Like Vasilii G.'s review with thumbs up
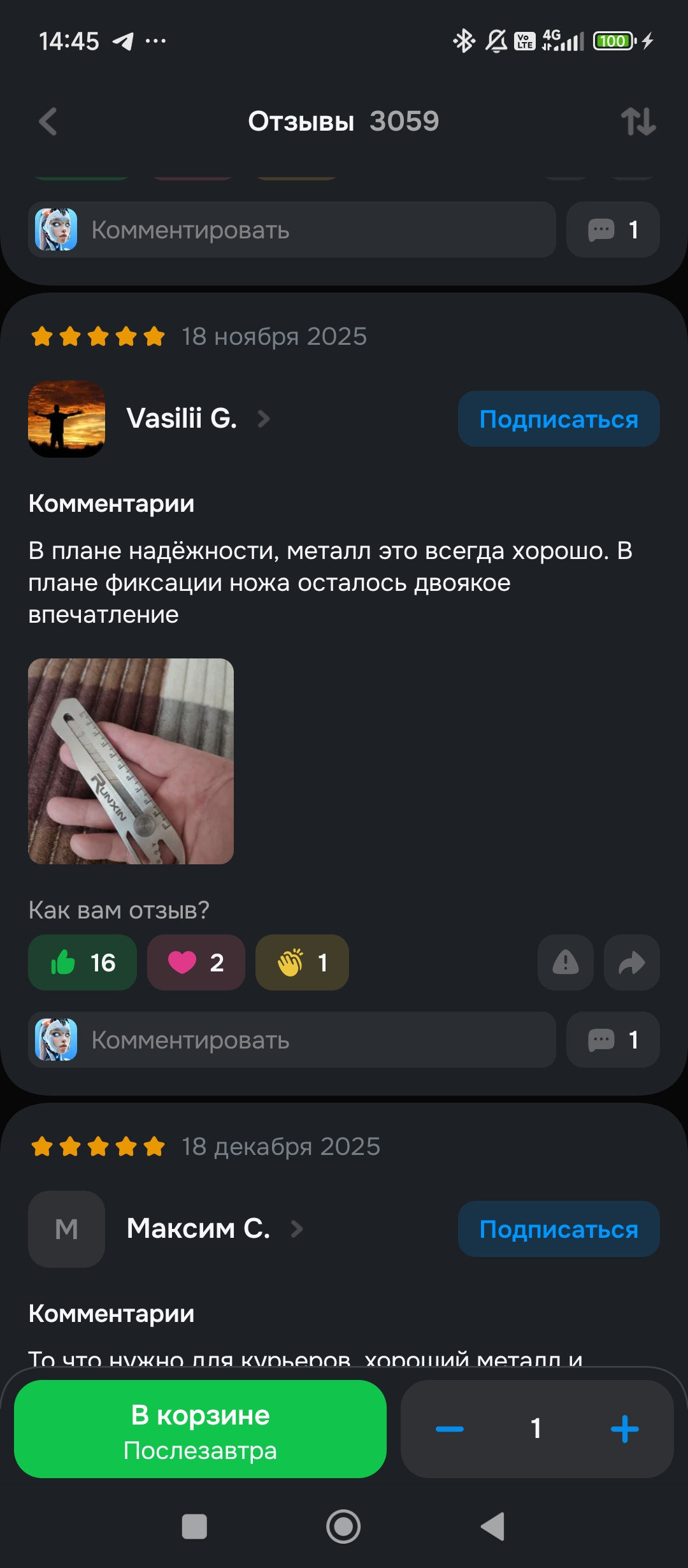 pyautogui.click(x=82, y=962)
